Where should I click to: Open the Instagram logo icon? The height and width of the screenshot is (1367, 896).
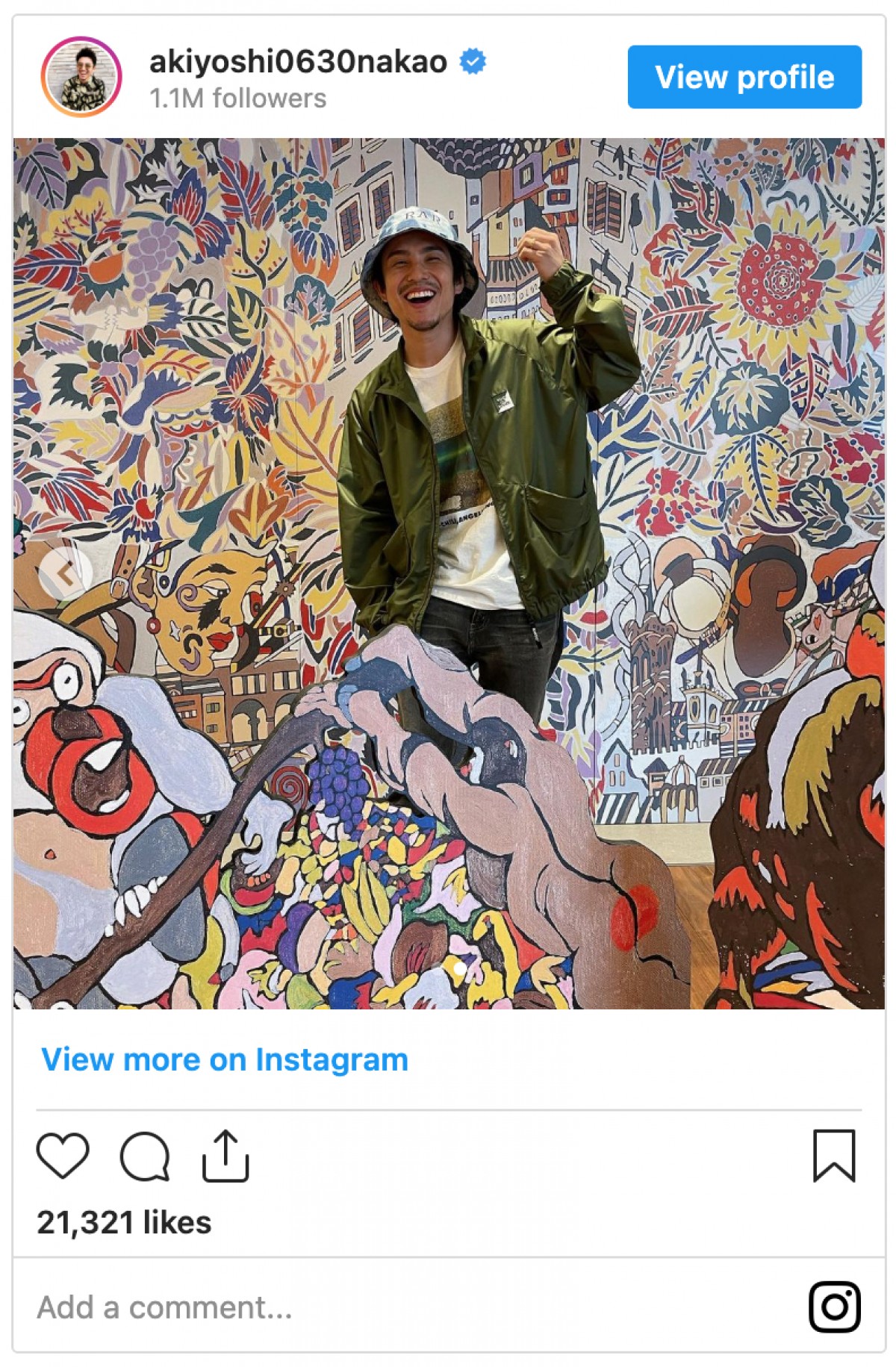pos(834,1307)
